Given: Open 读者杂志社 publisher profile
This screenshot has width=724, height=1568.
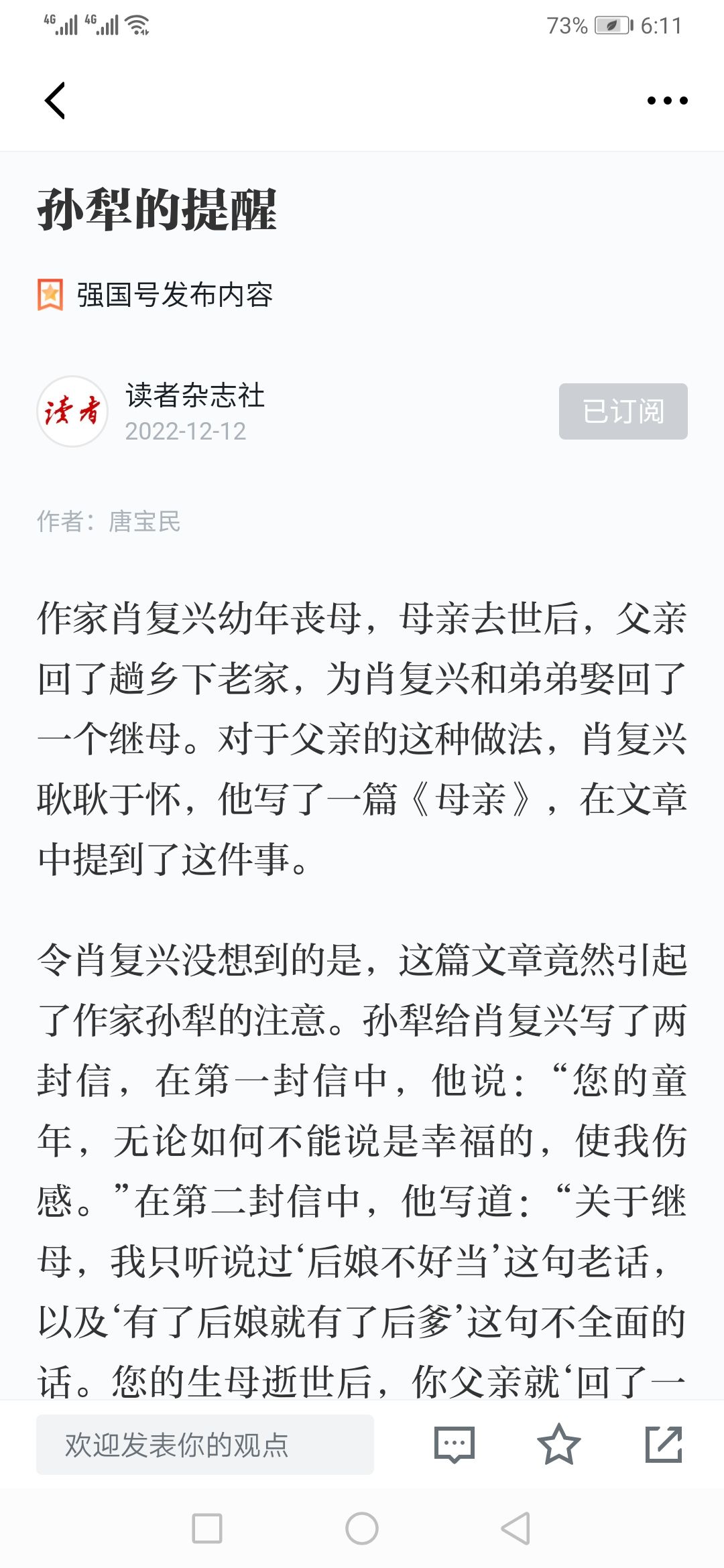Looking at the screenshot, I should [x=195, y=395].
